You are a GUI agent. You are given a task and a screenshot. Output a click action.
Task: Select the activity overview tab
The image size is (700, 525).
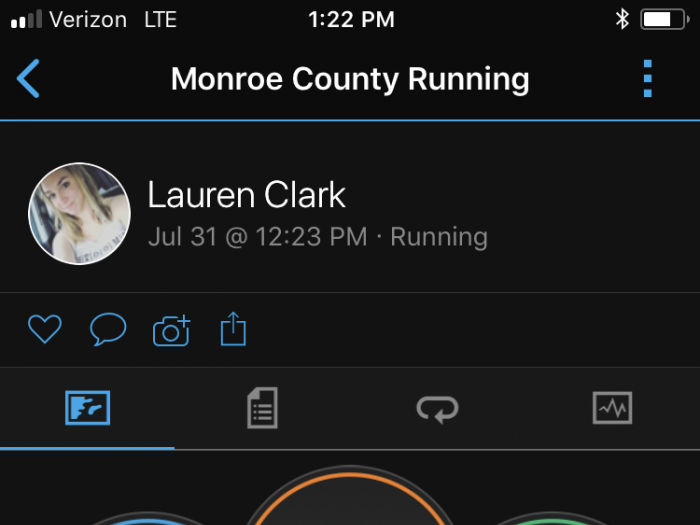click(x=87, y=408)
